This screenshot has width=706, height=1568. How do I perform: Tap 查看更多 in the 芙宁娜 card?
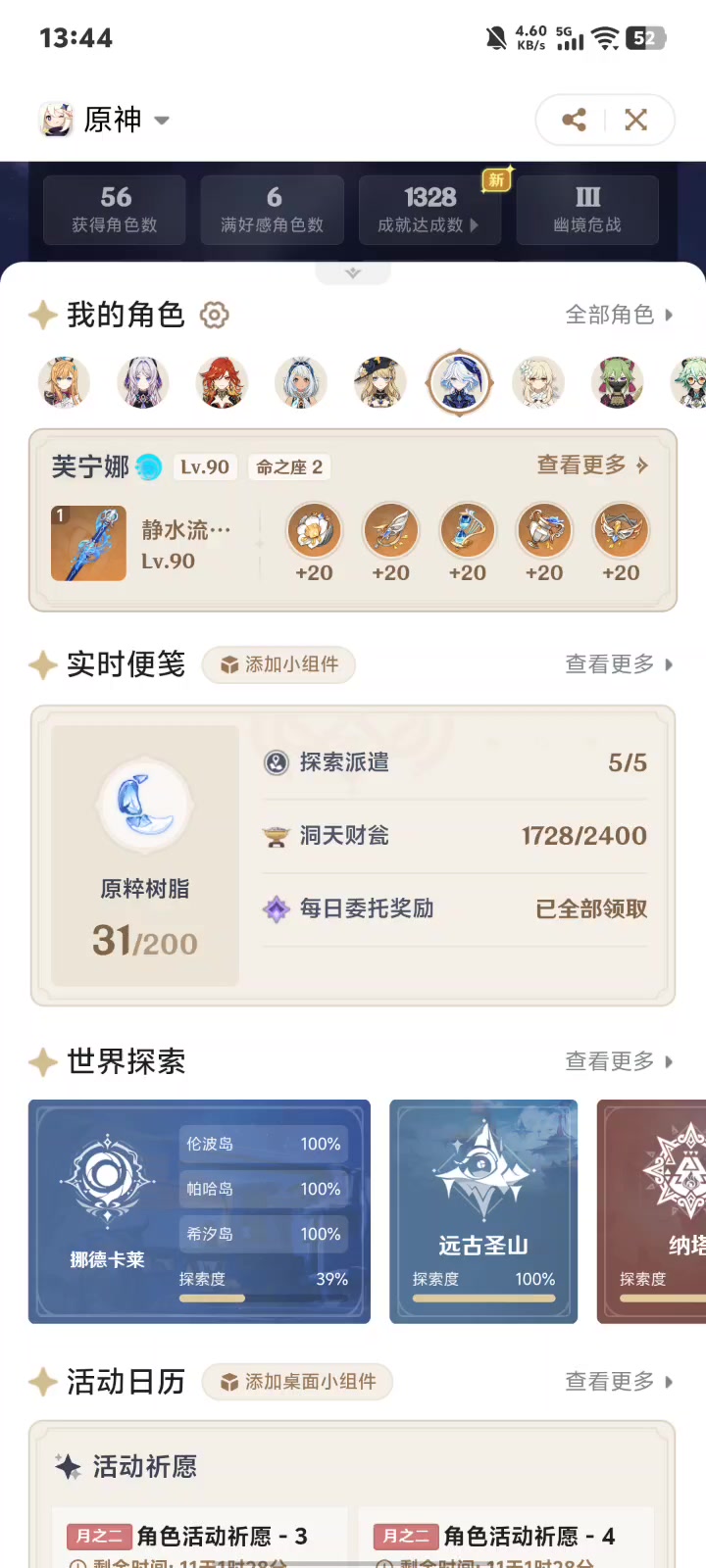tap(591, 465)
